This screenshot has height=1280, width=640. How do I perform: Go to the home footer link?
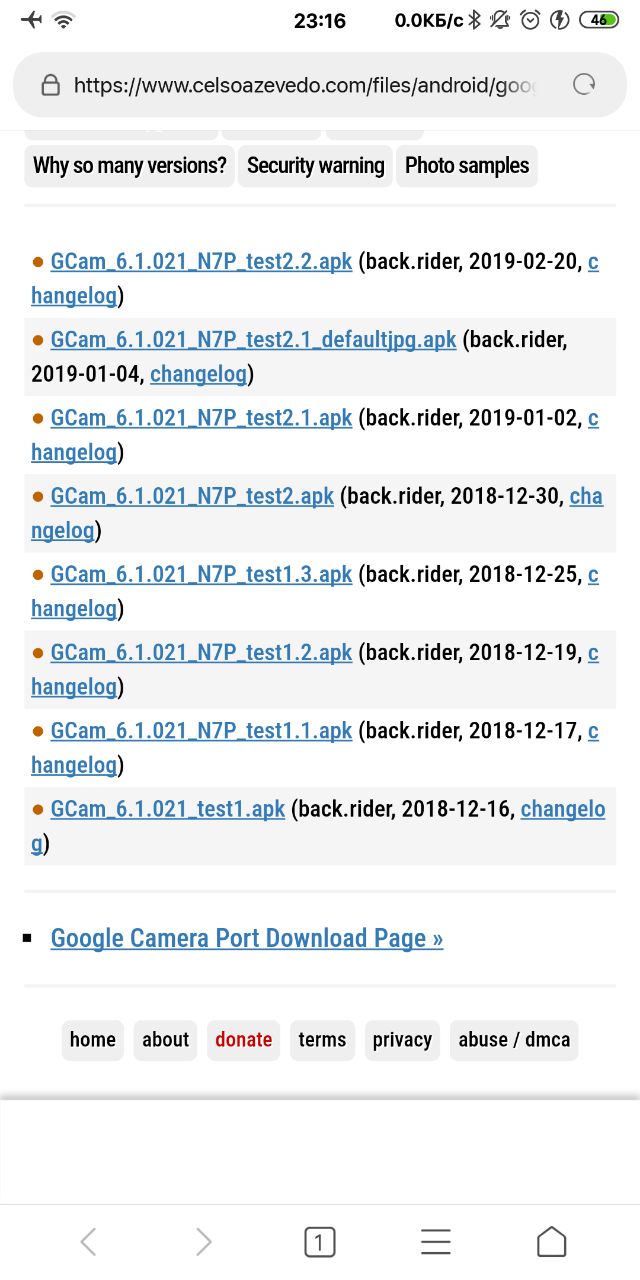pos(93,1040)
